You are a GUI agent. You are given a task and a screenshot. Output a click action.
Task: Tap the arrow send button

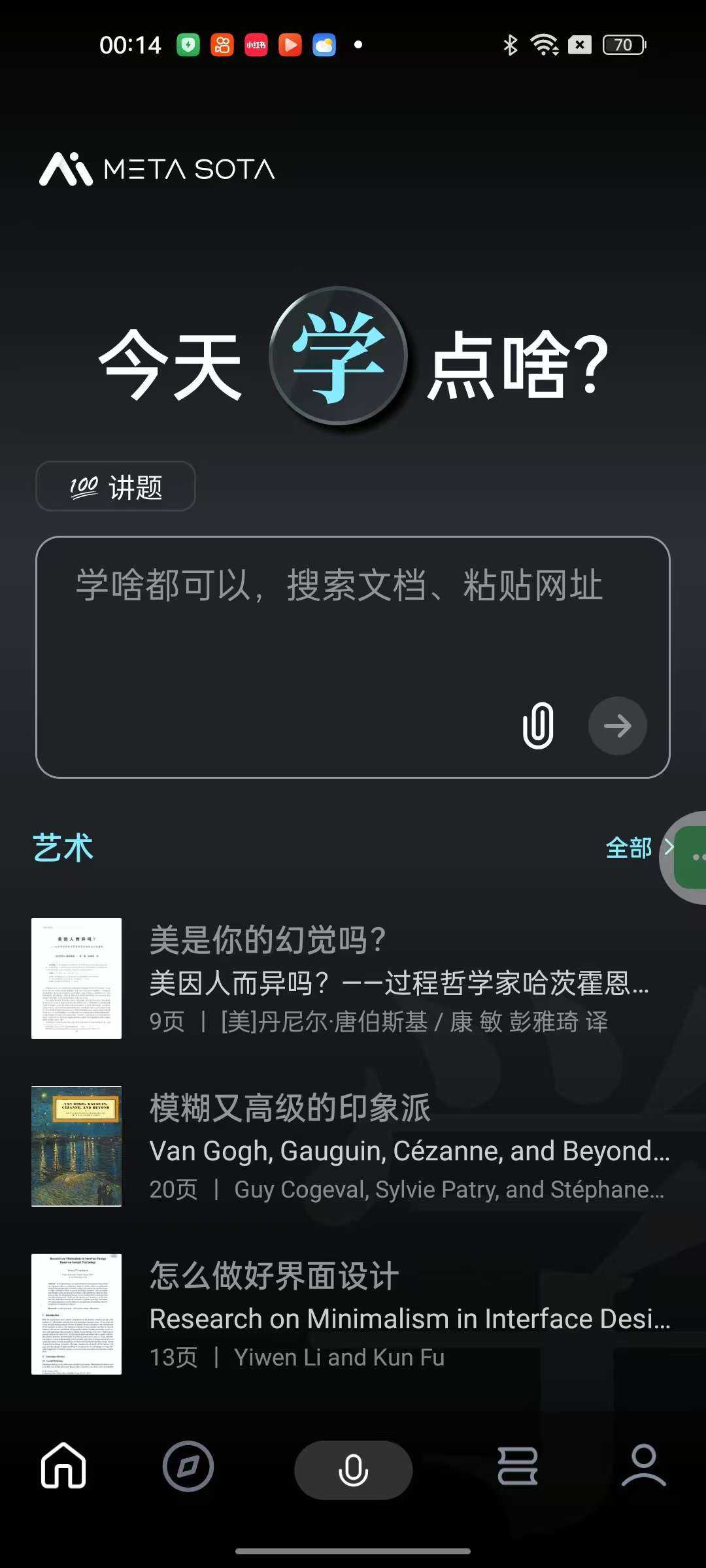coord(618,726)
